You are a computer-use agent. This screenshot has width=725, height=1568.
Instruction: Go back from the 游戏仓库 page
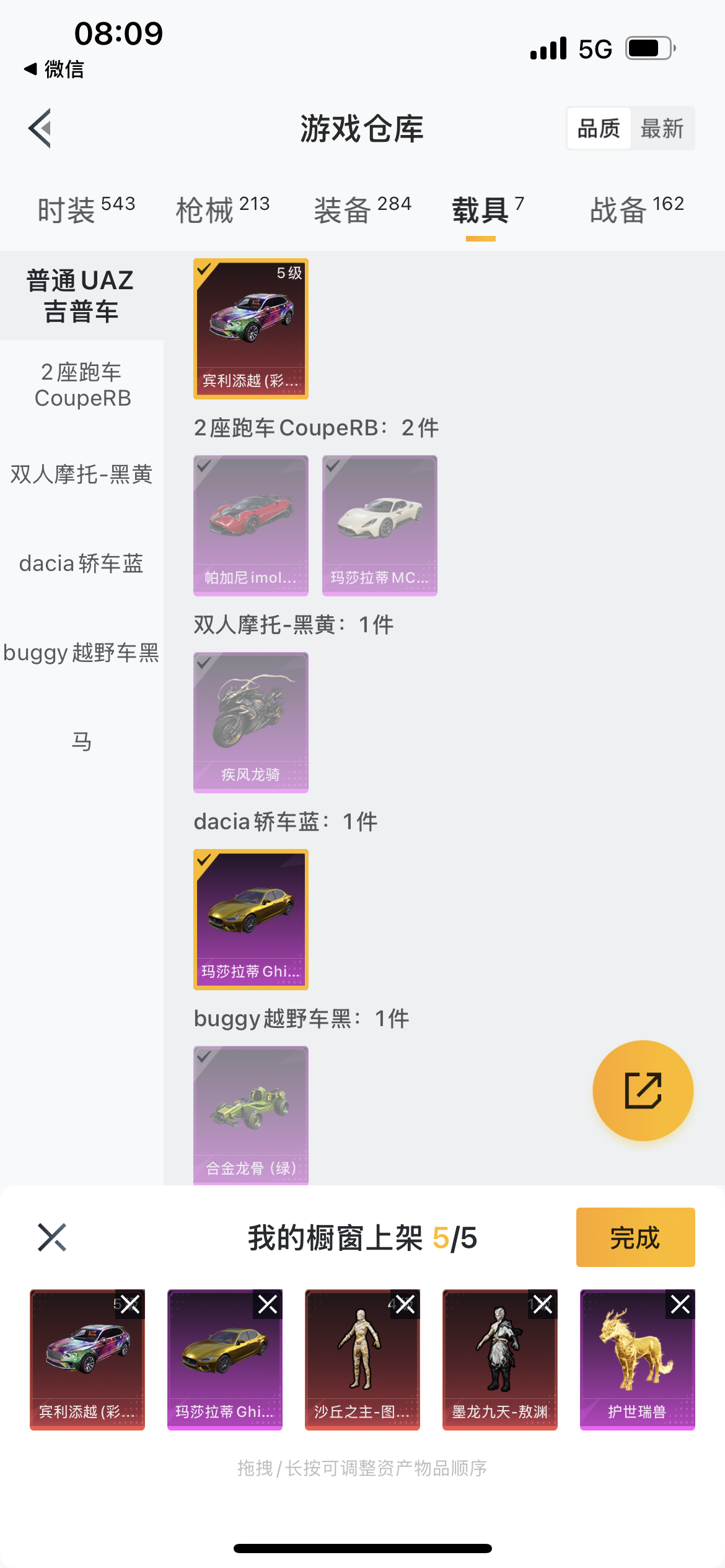[x=40, y=129]
